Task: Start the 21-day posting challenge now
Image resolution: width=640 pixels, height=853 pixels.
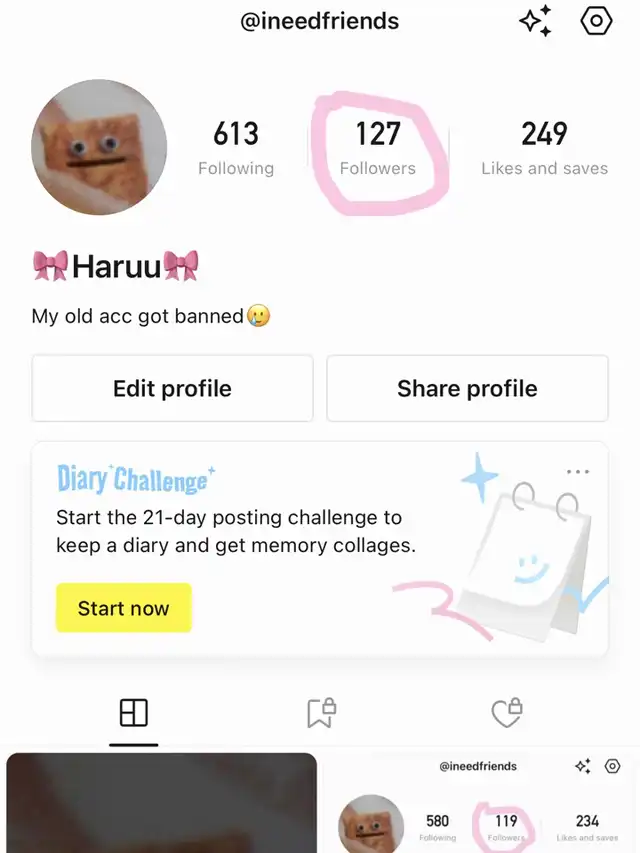Action: click(x=123, y=608)
